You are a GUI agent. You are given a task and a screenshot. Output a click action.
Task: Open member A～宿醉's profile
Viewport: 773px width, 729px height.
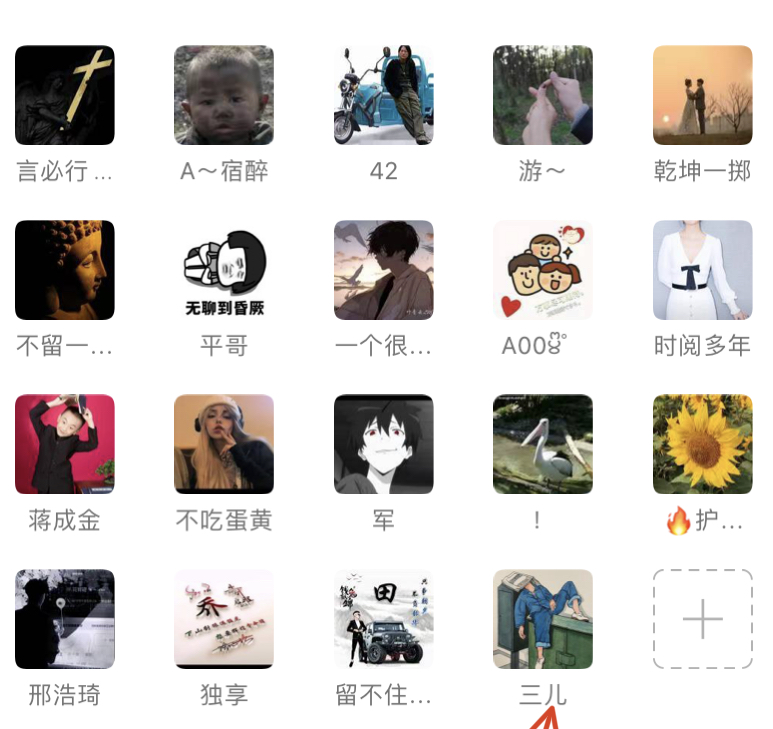[x=224, y=95]
